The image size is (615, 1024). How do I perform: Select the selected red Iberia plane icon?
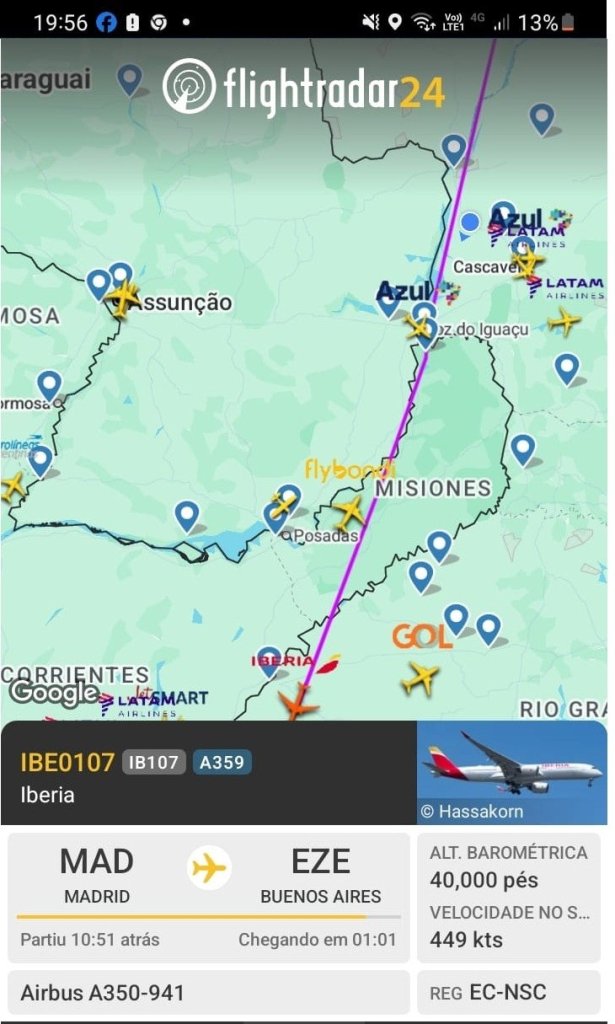[296, 701]
